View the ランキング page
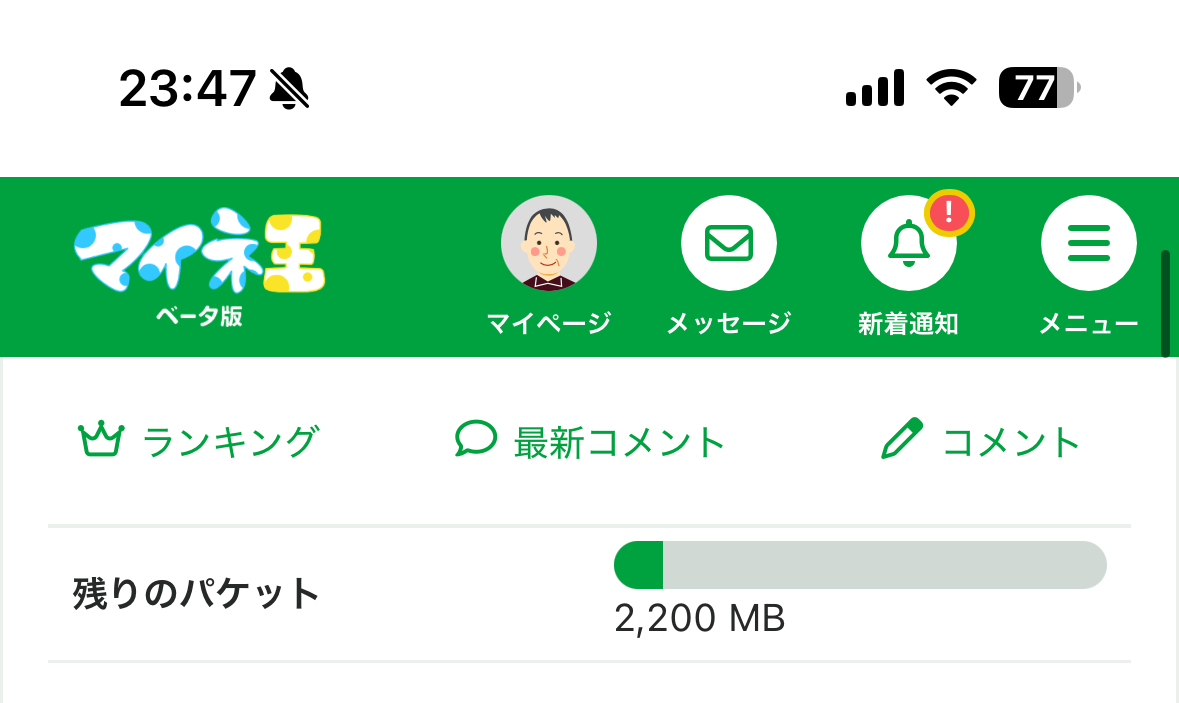Screen dimensions: 1179x703 pyautogui.click(x=198, y=441)
